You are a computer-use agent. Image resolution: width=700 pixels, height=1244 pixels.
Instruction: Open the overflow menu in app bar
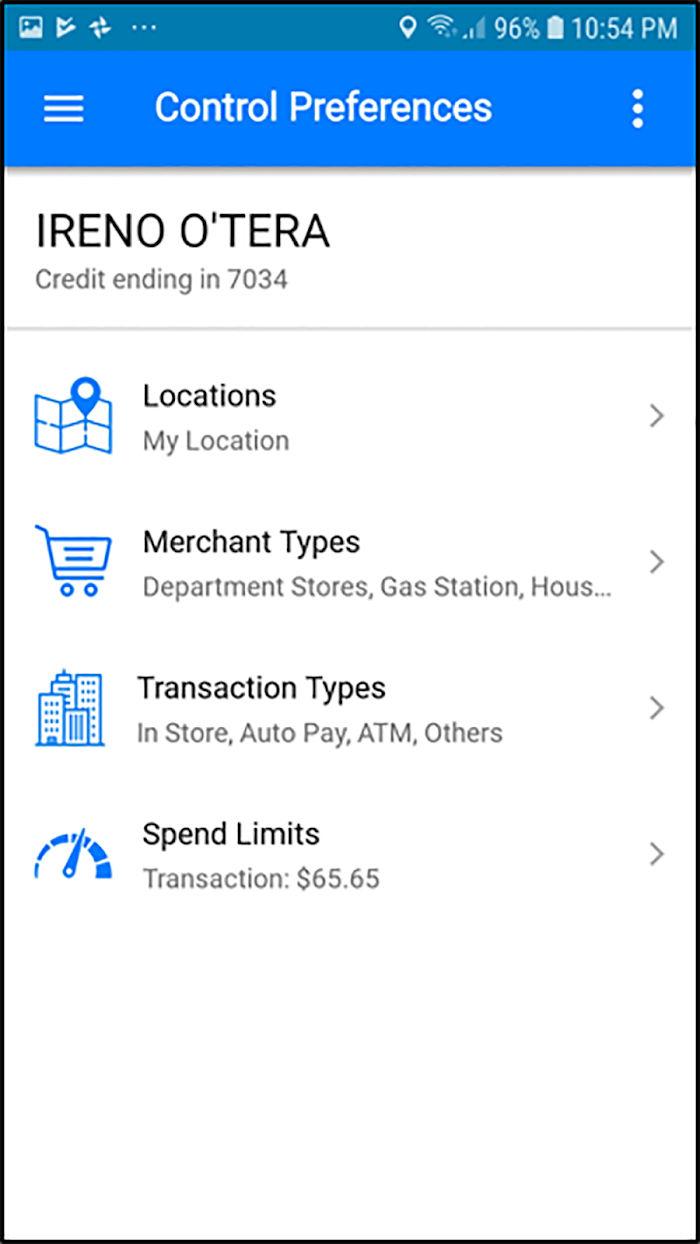pos(637,109)
